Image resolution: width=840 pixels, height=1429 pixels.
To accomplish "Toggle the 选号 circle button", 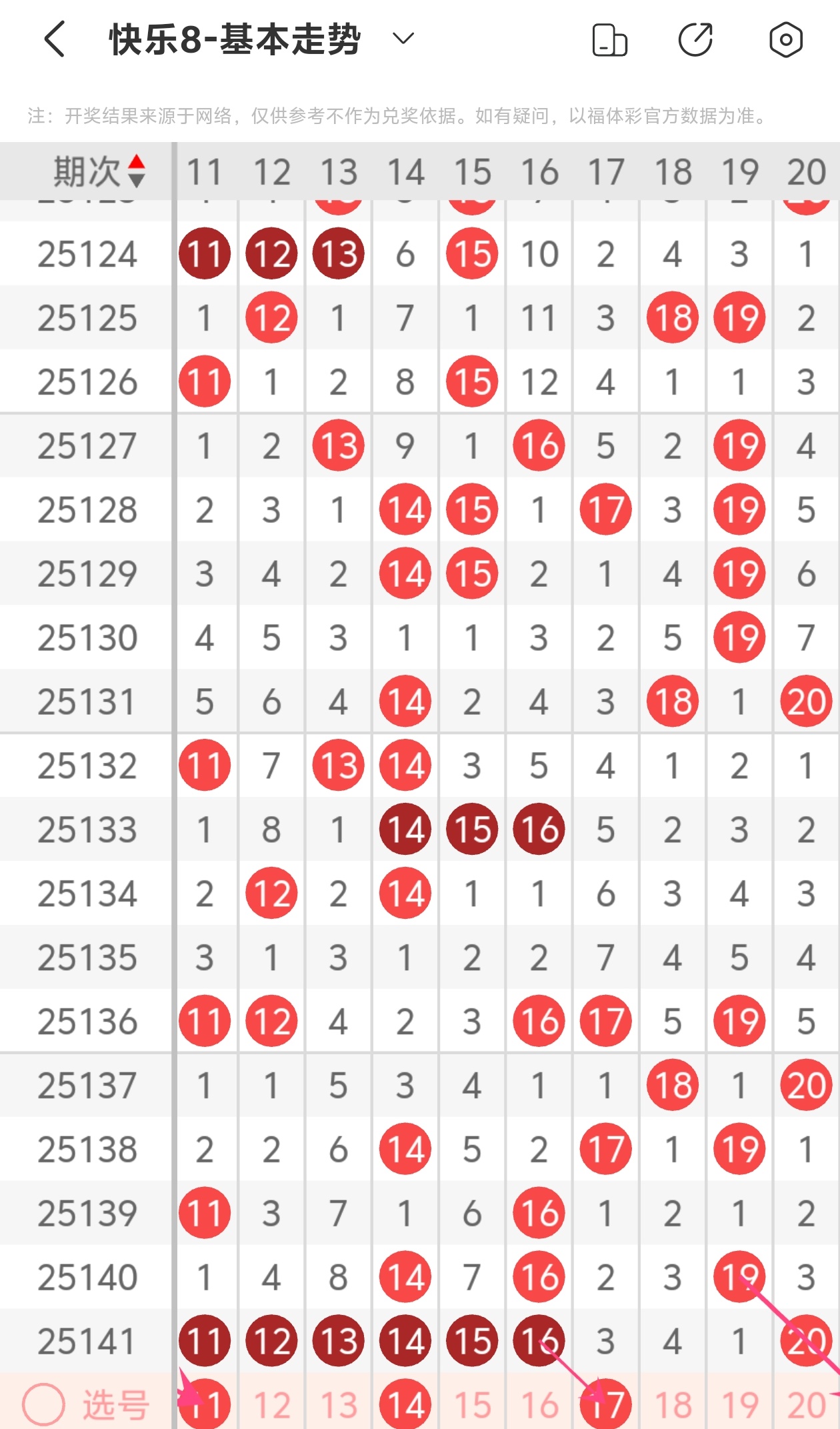I will point(44,1404).
